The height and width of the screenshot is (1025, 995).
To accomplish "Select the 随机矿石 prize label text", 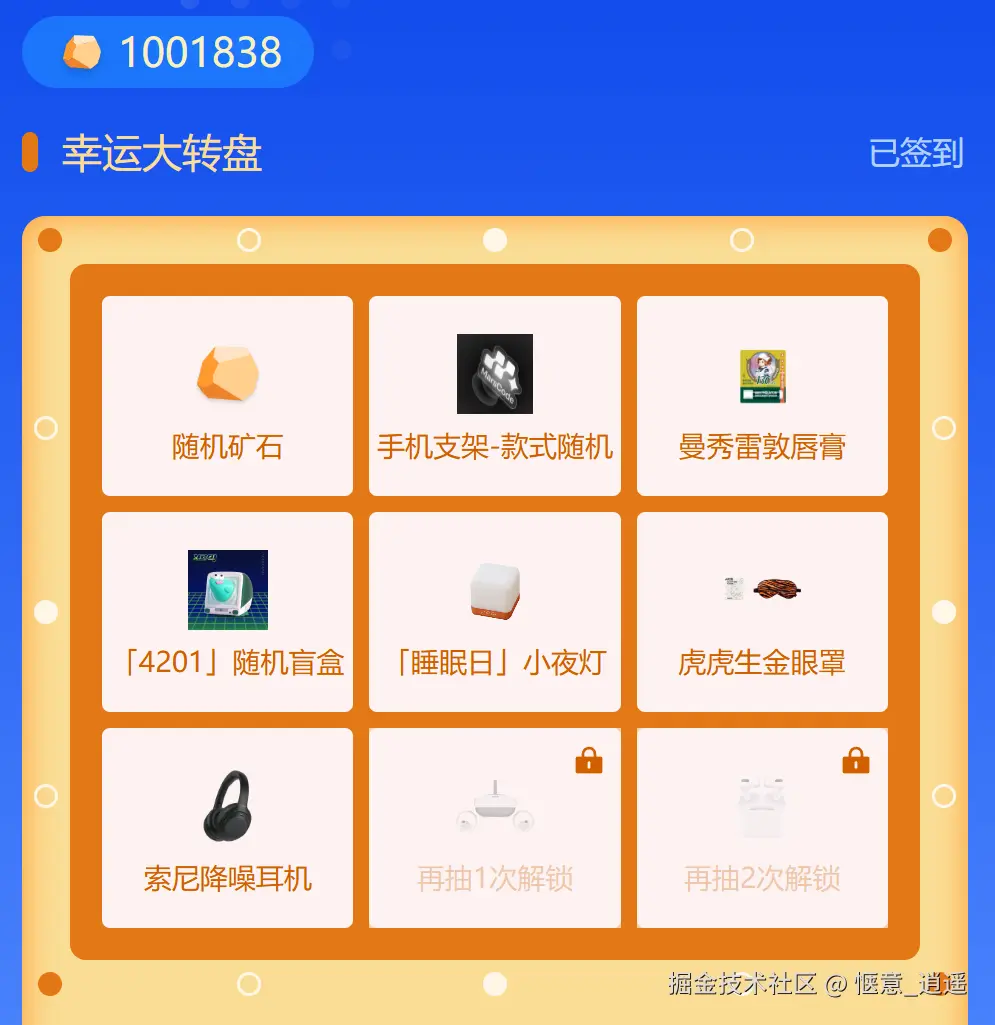I will 227,447.
